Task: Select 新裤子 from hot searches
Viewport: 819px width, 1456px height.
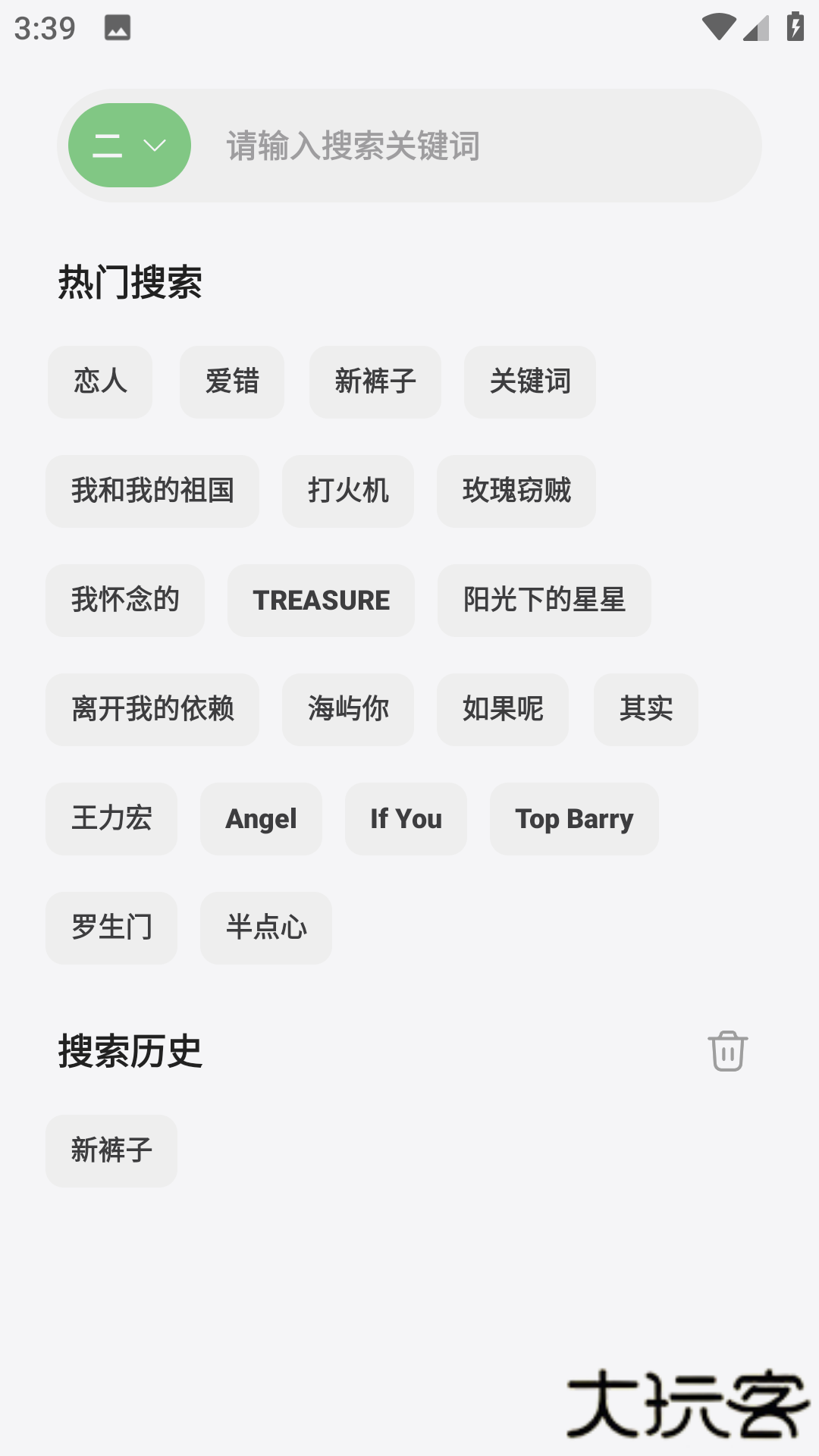Action: tap(375, 382)
